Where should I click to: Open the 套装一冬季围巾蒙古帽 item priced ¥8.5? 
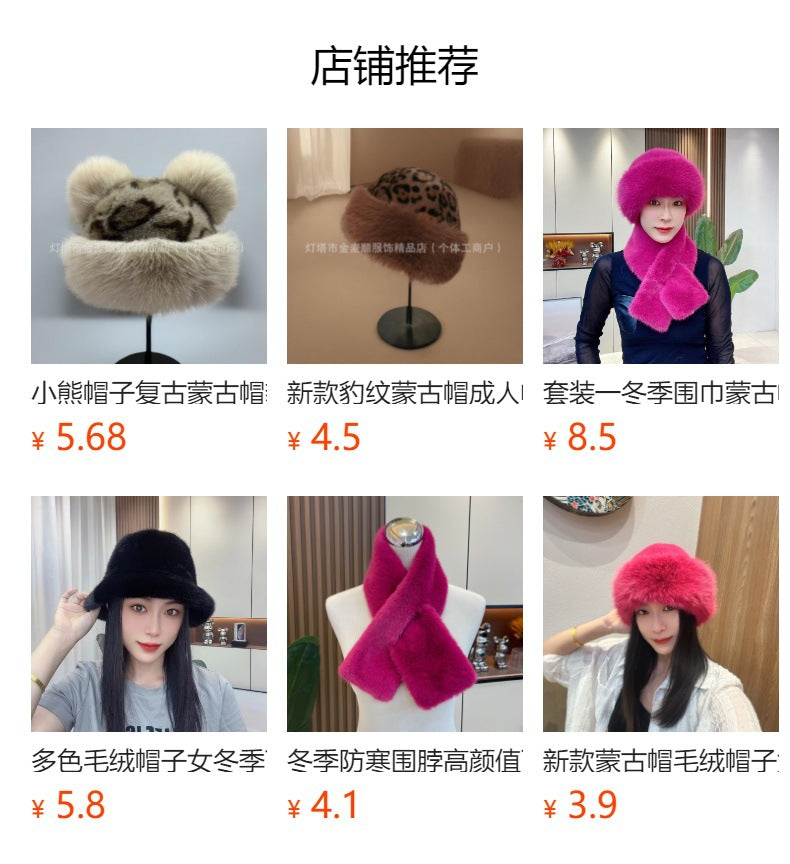(660, 246)
